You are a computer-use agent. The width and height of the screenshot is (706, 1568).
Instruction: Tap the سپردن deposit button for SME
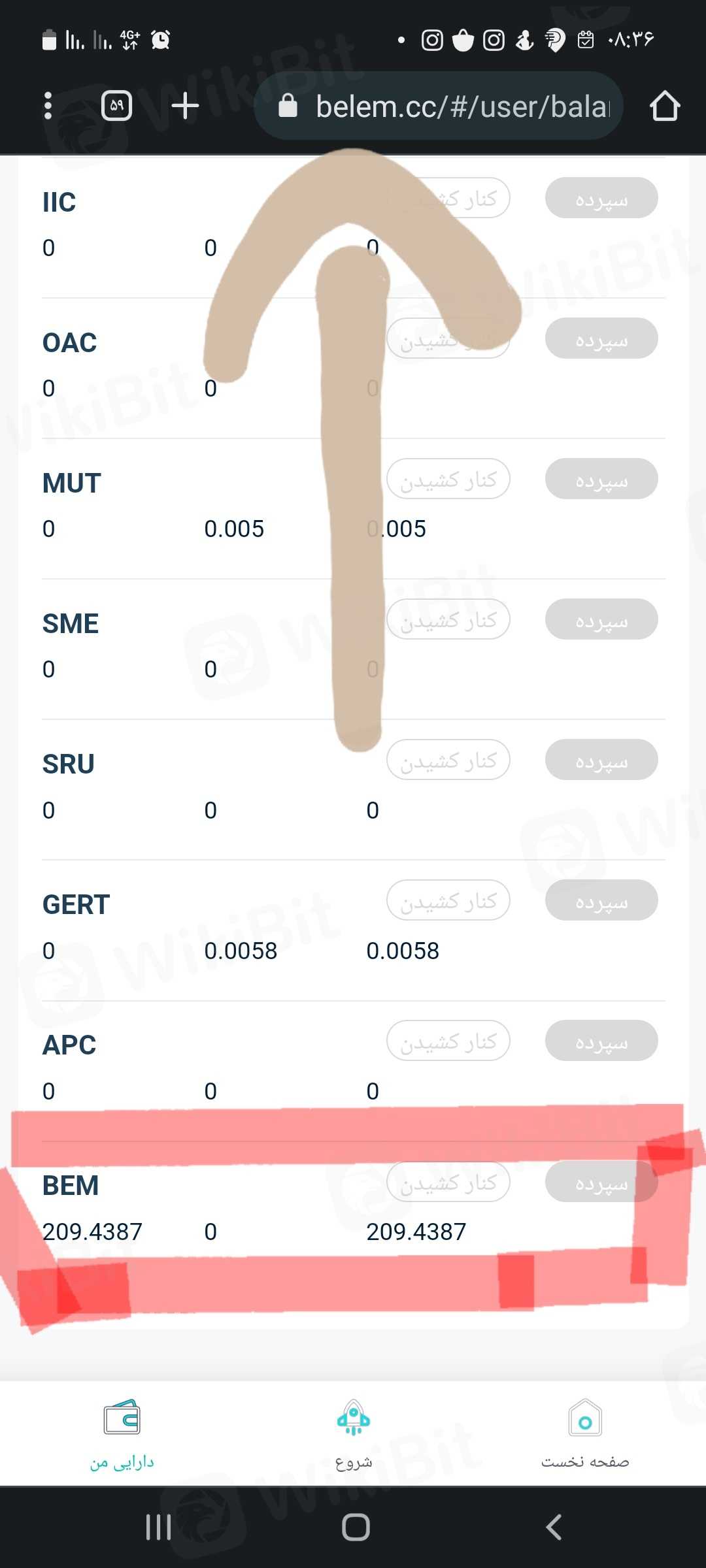(x=601, y=619)
